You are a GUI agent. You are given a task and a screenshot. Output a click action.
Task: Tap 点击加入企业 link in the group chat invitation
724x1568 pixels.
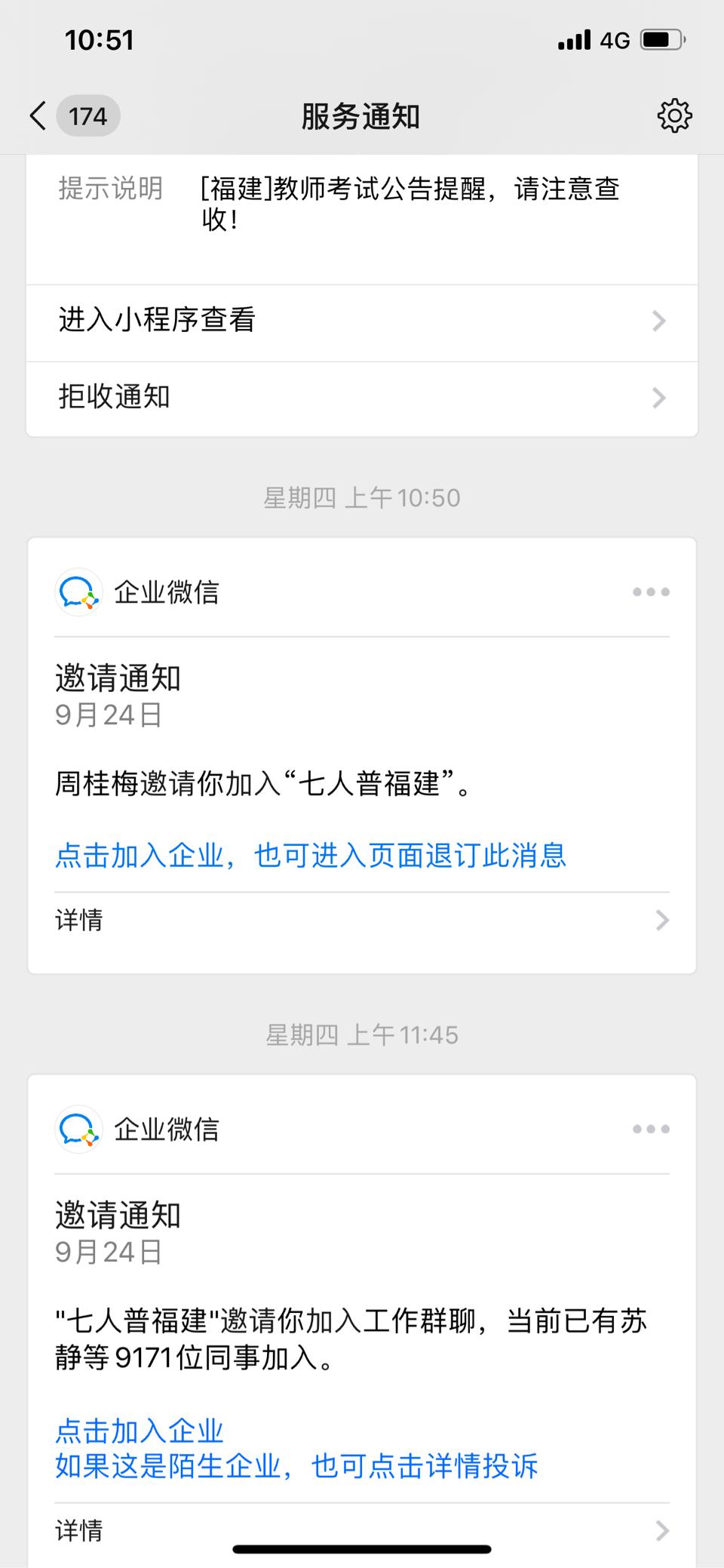(140, 1431)
